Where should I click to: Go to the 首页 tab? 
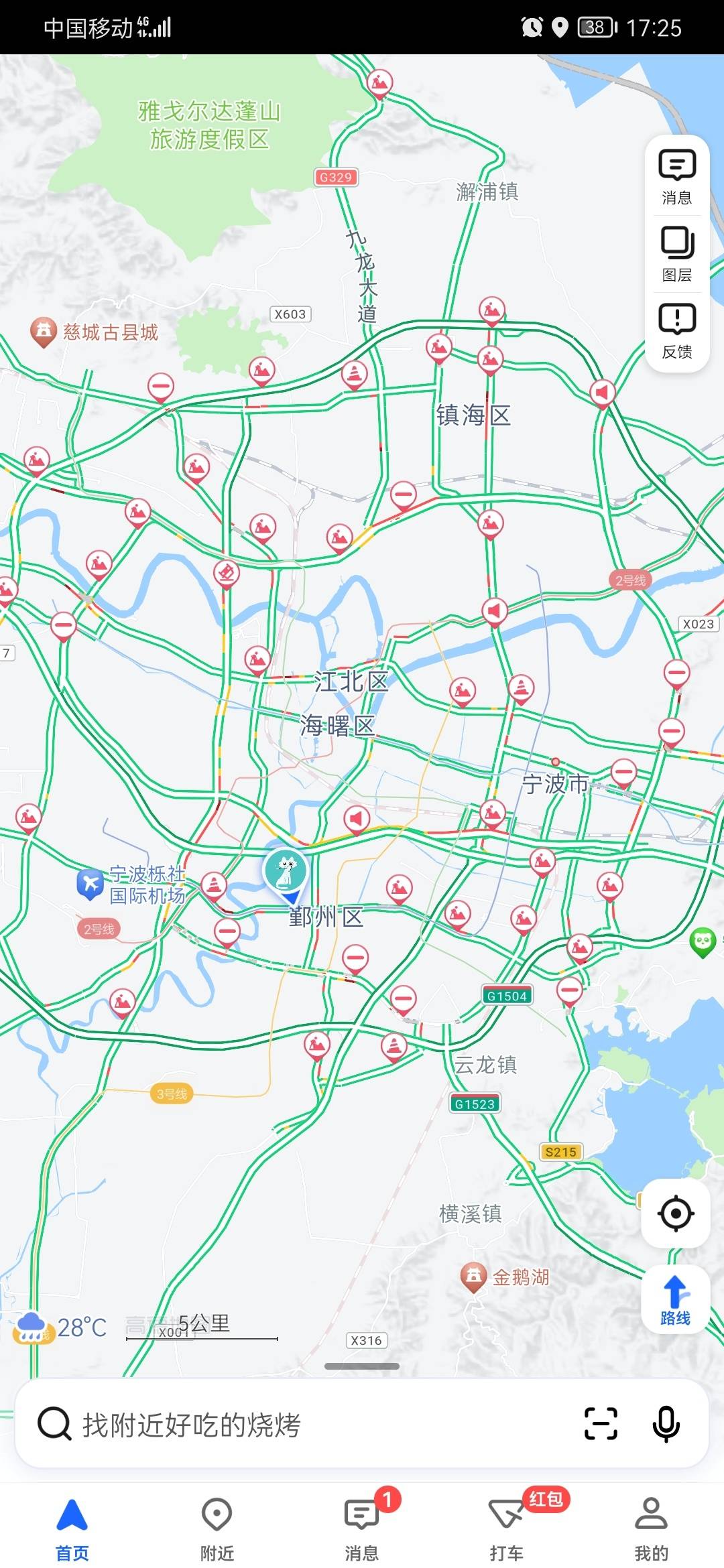pyautogui.click(x=72, y=1528)
